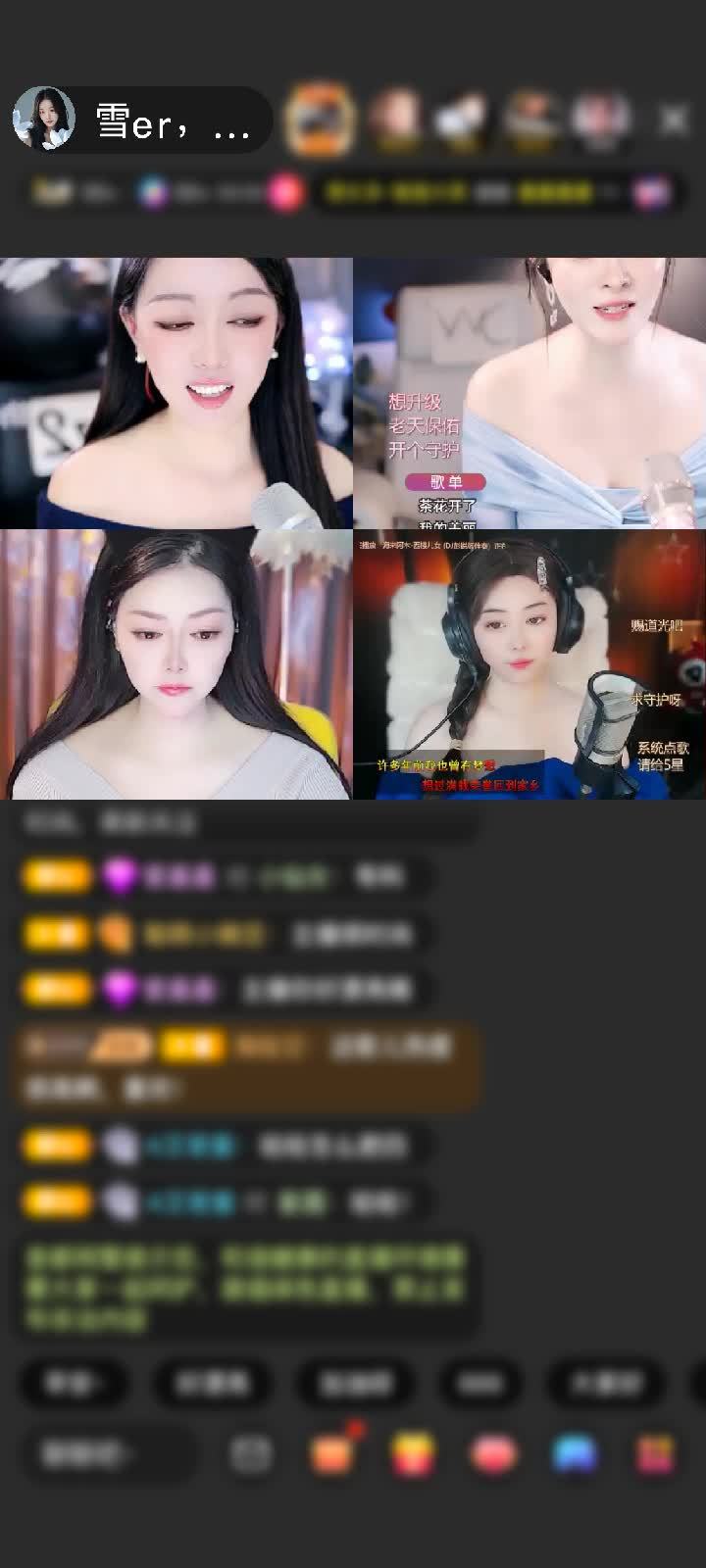Tap the blue game controller icon in bottom bar
Image resolution: width=706 pixels, height=1568 pixels.
point(574,1451)
